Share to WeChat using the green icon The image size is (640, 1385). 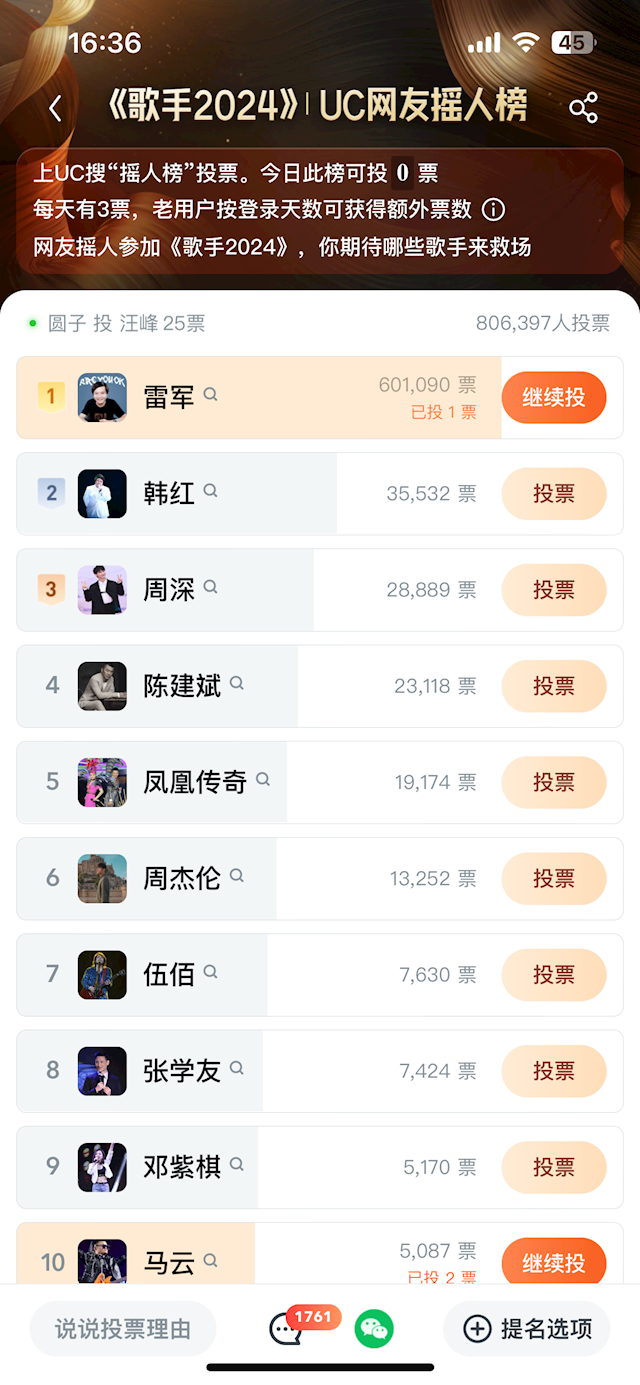click(x=375, y=1329)
